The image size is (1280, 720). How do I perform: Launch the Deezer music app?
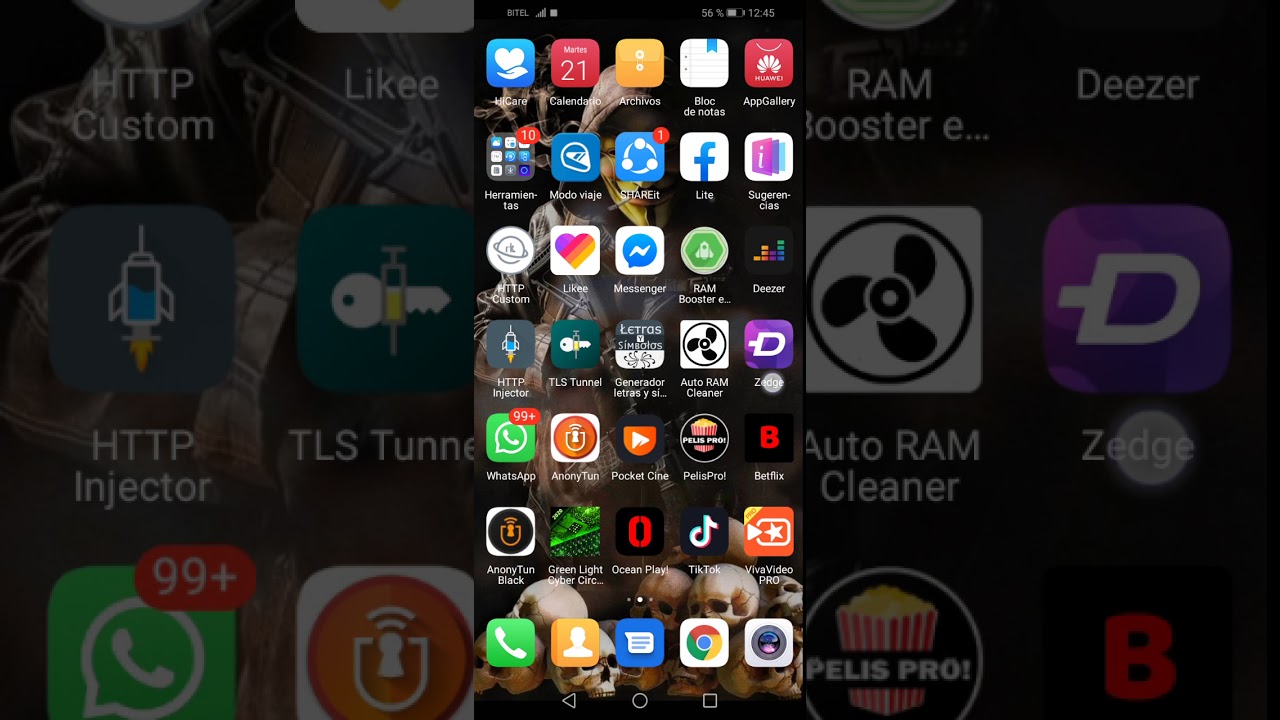coord(769,251)
